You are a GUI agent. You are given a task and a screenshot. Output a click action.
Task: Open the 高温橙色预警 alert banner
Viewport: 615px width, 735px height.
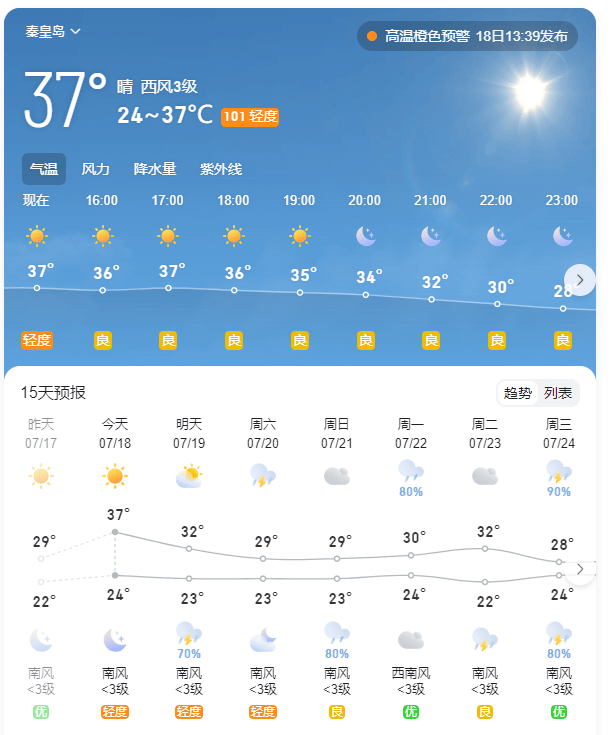tap(467, 36)
